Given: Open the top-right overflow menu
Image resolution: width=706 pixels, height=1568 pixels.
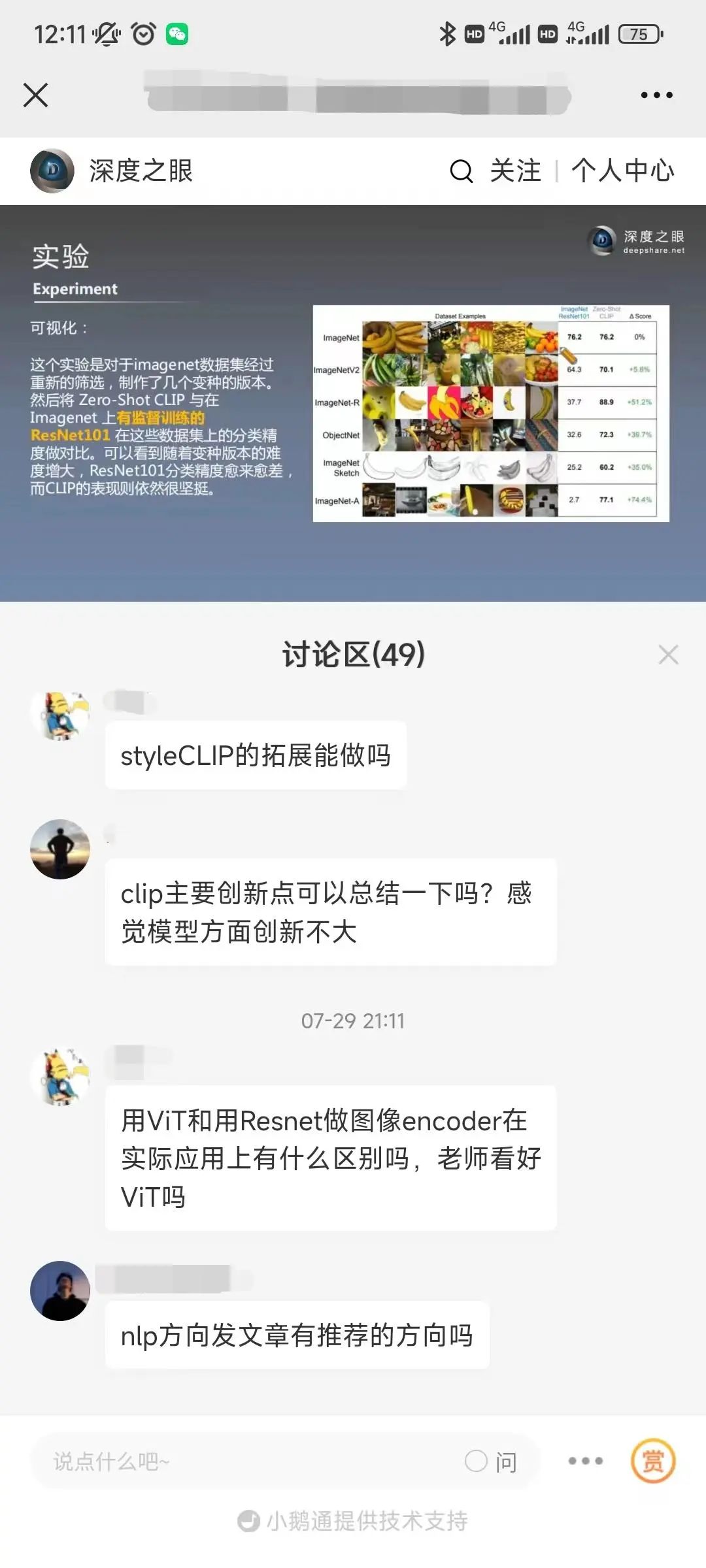Looking at the screenshot, I should 656,95.
